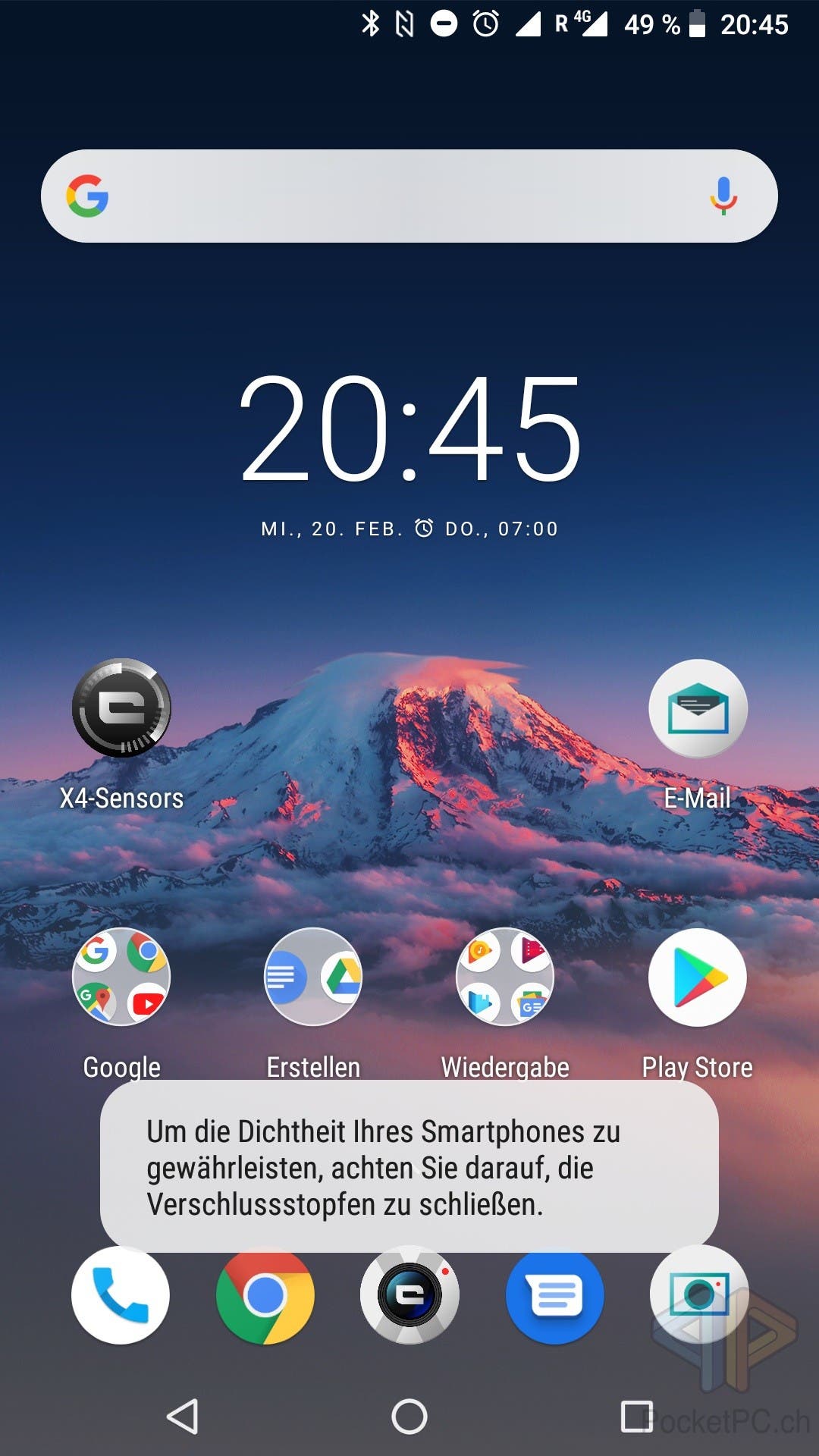Open the Google search bar

(x=379, y=196)
